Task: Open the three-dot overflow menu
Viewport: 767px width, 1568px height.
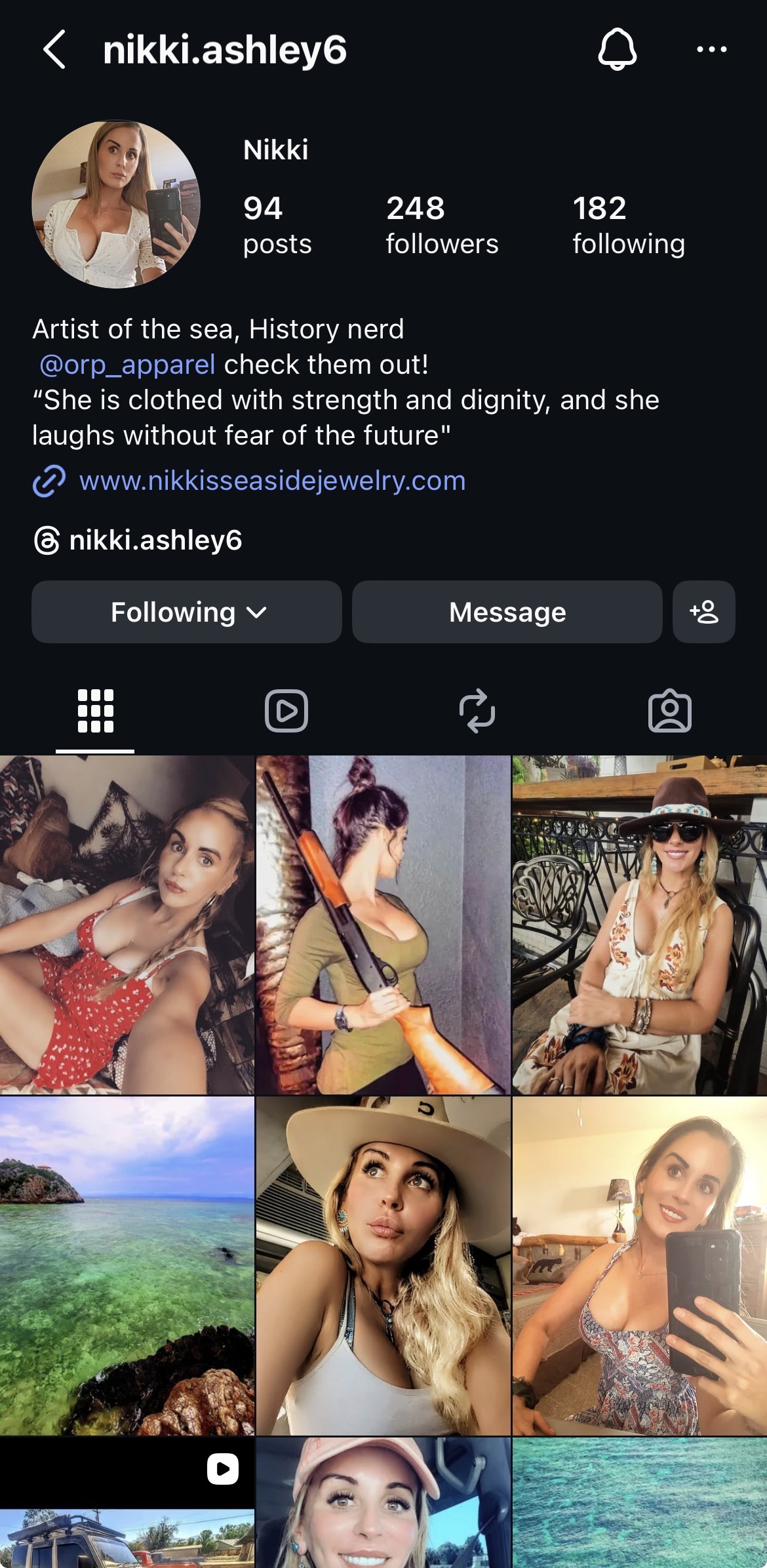Action: pos(711,49)
